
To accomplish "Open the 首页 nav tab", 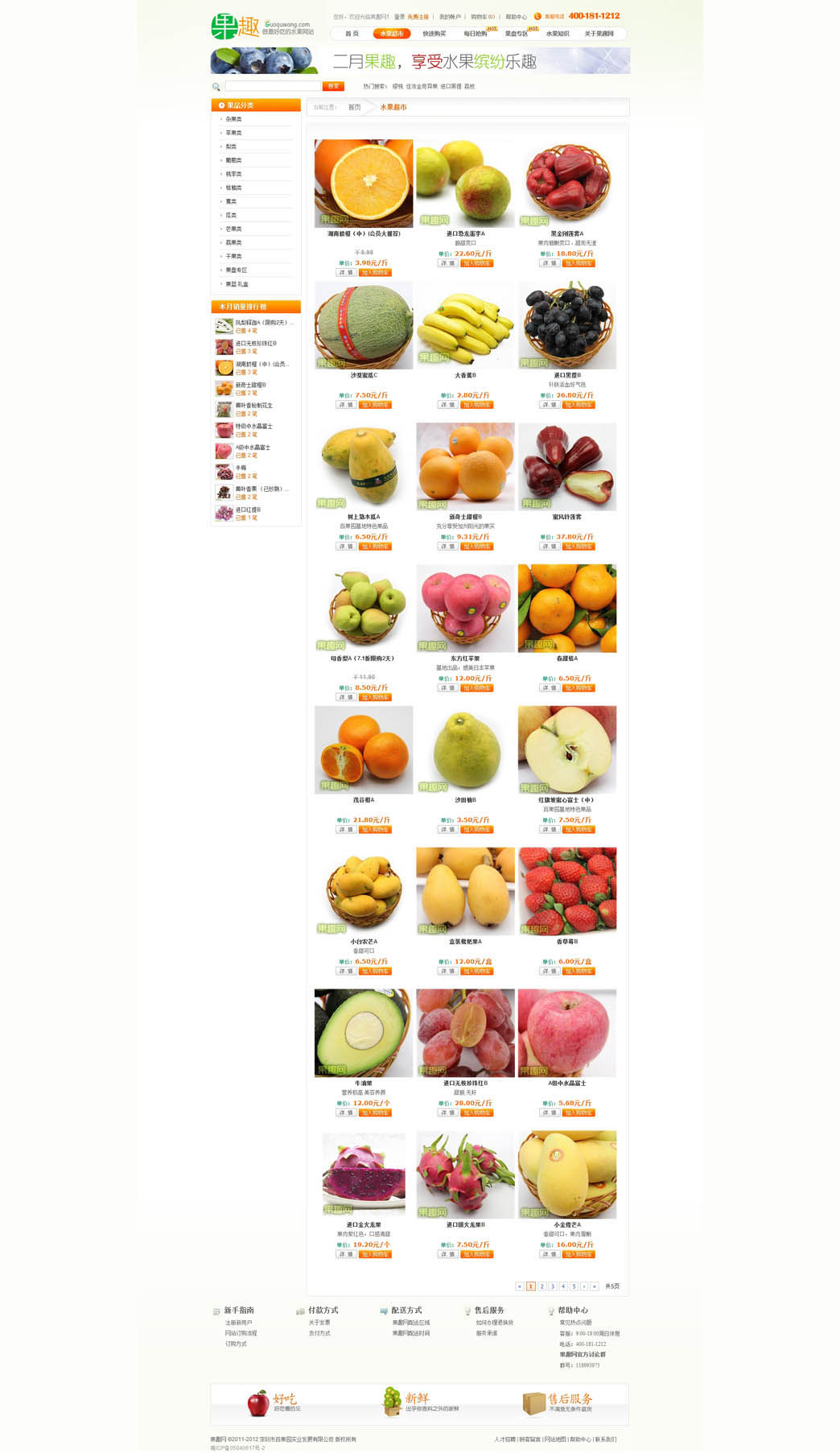I will 352,34.
